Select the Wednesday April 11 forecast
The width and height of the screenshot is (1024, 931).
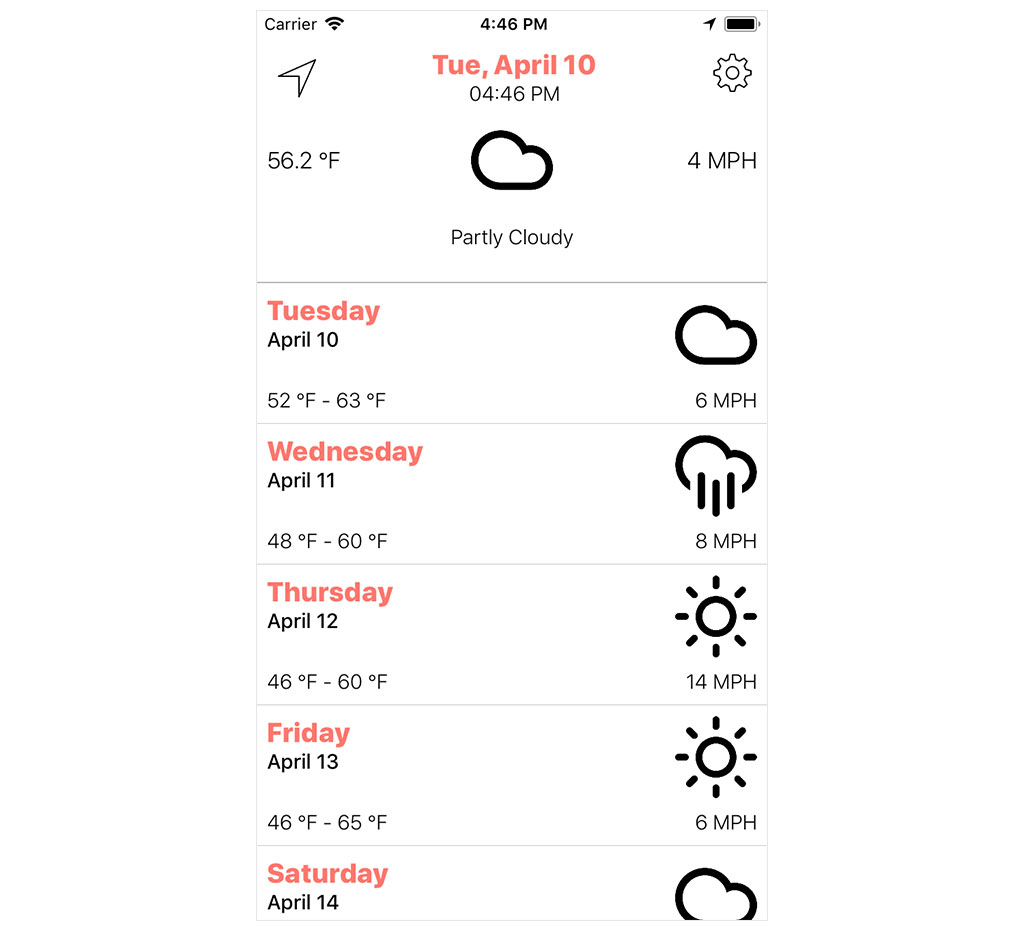pos(511,495)
